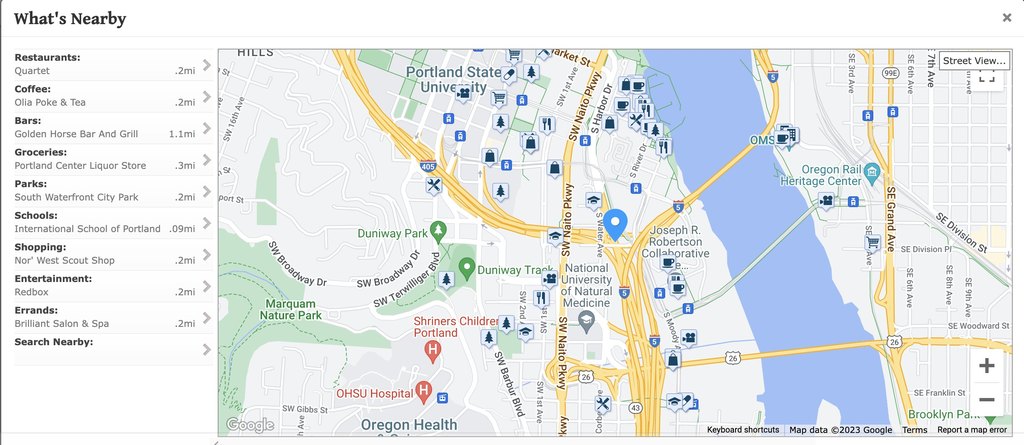Expand the Restaurants row showing Quartet
Image resolution: width=1024 pixels, height=445 pixels.
[112, 65]
